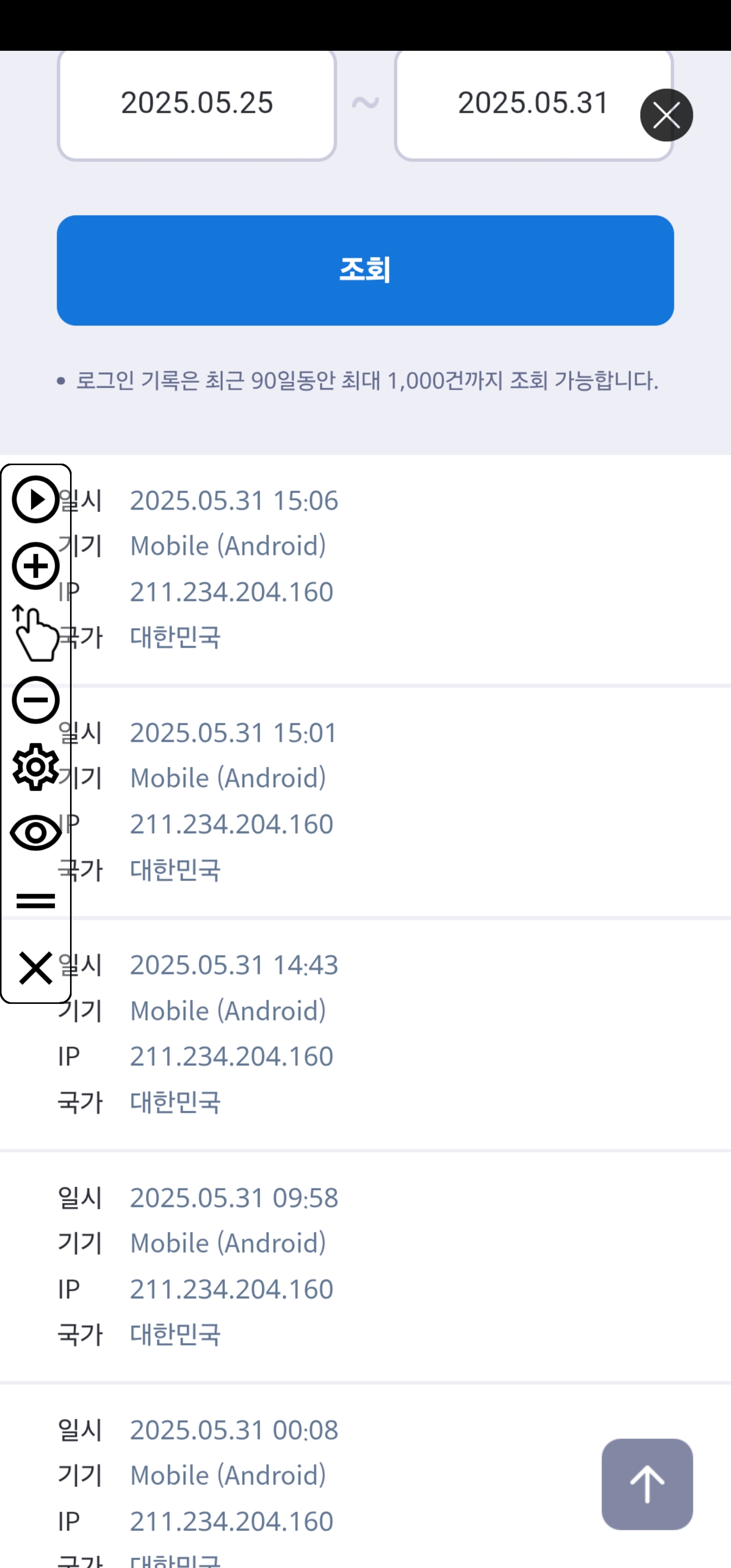Close the floating toolbar with its X
The width and height of the screenshot is (731, 1568).
point(36,968)
